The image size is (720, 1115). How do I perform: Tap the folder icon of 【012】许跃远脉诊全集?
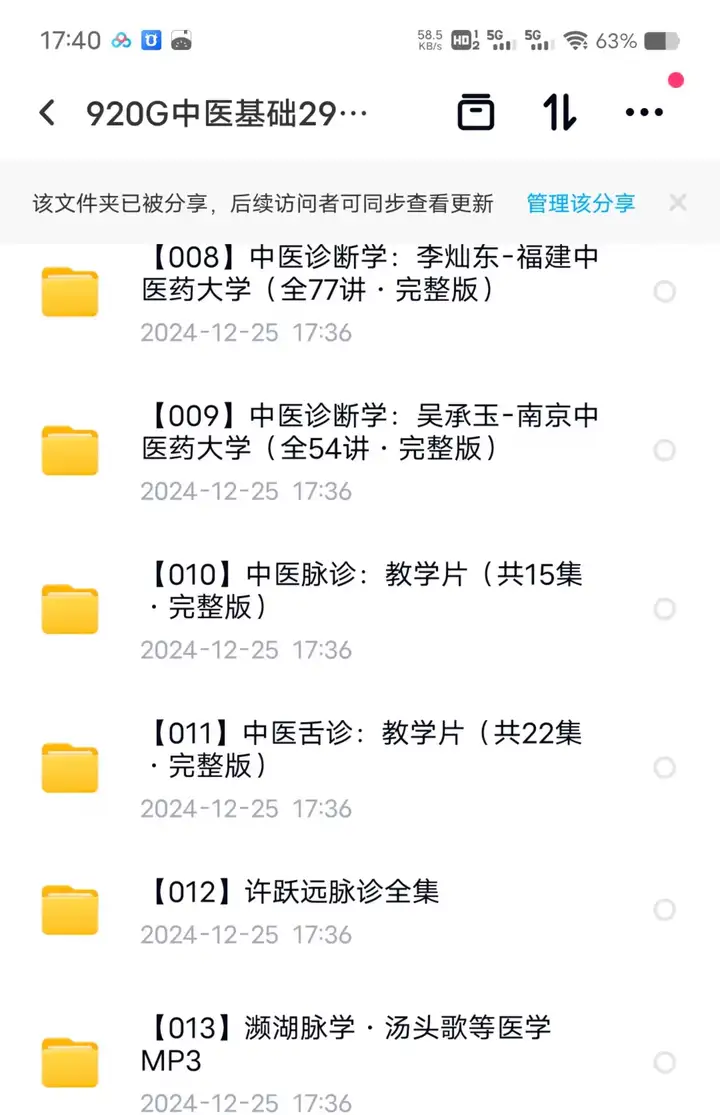(69, 910)
